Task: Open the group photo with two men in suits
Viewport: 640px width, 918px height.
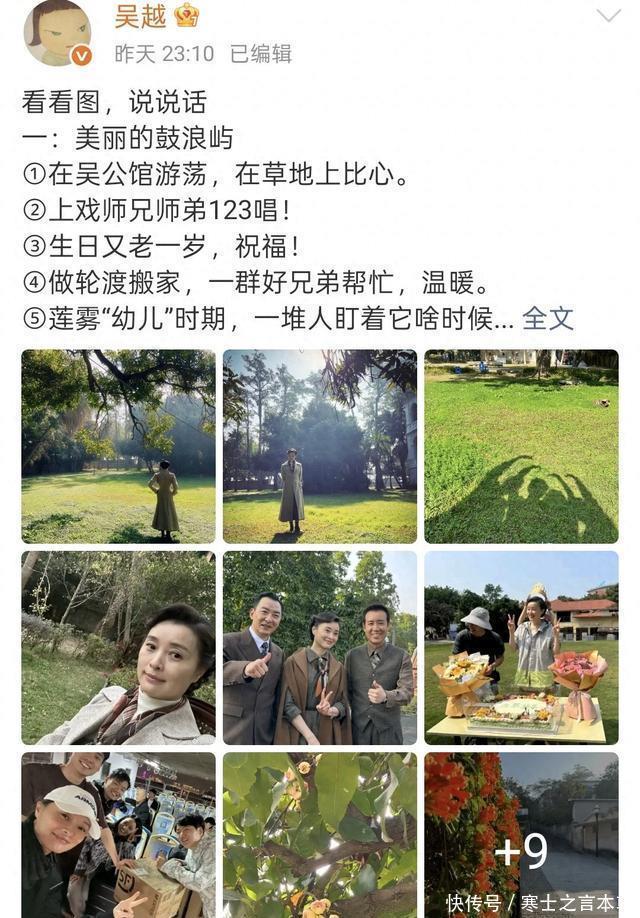Action: pyautogui.click(x=320, y=648)
